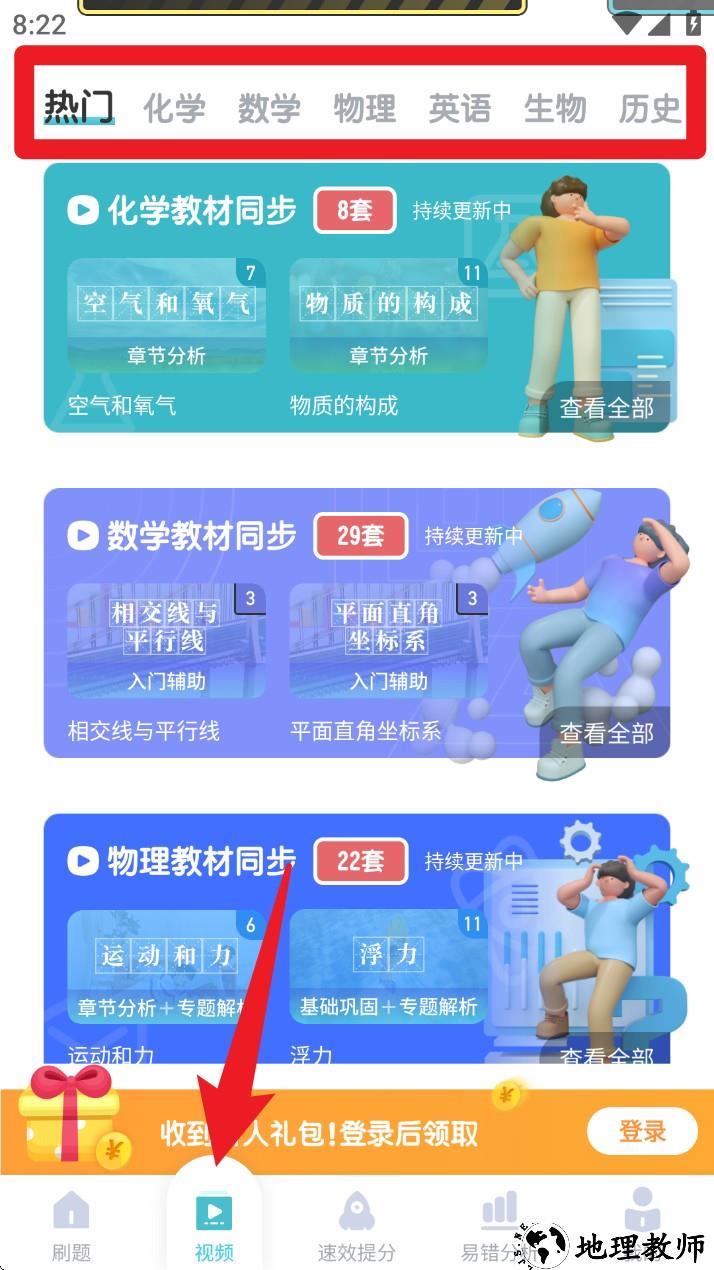Image resolution: width=714 pixels, height=1270 pixels.
Task: View all 数学教材同步 videos via 查看全部
Action: point(606,733)
